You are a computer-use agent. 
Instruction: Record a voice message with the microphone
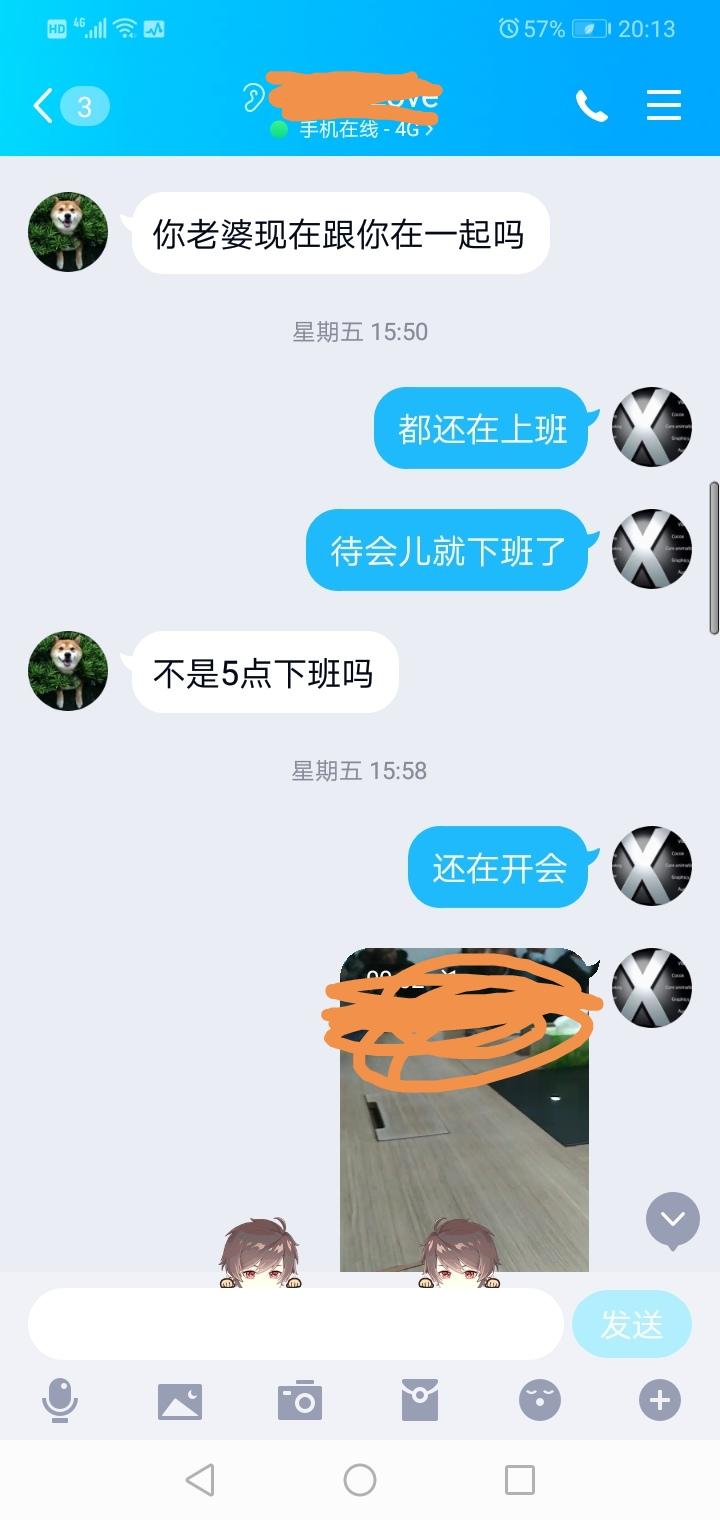point(60,1400)
